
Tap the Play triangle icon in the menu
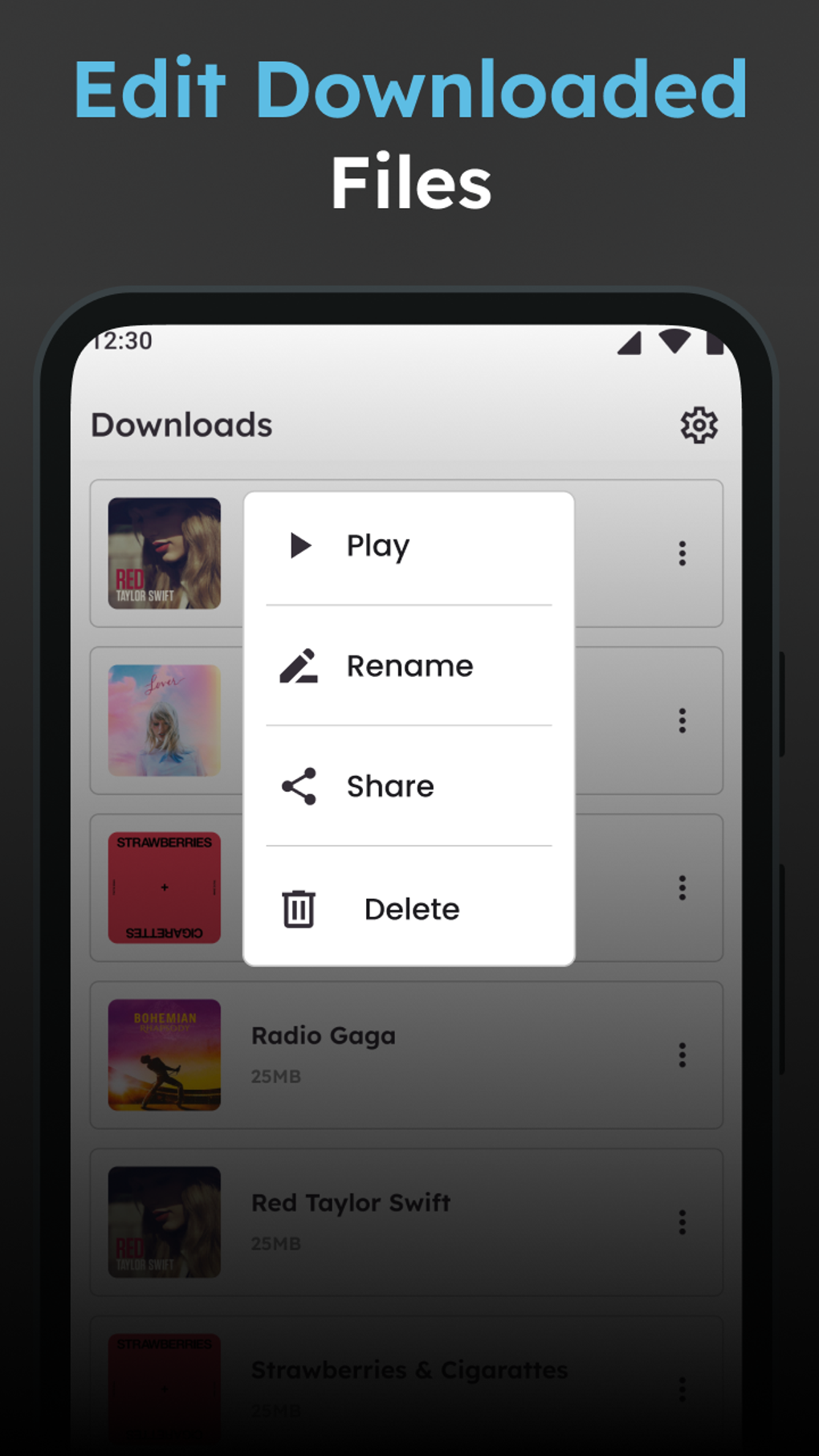[300, 545]
